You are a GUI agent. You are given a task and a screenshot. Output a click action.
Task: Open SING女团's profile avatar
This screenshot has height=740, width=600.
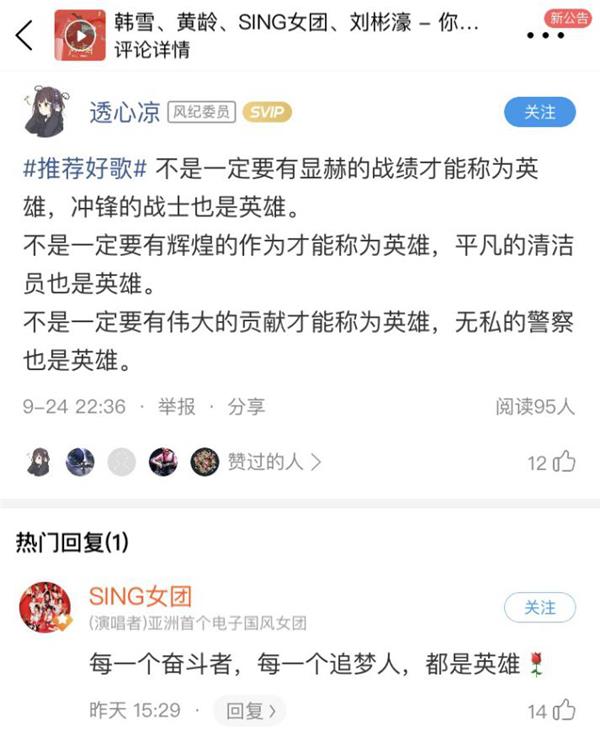[x=45, y=607]
